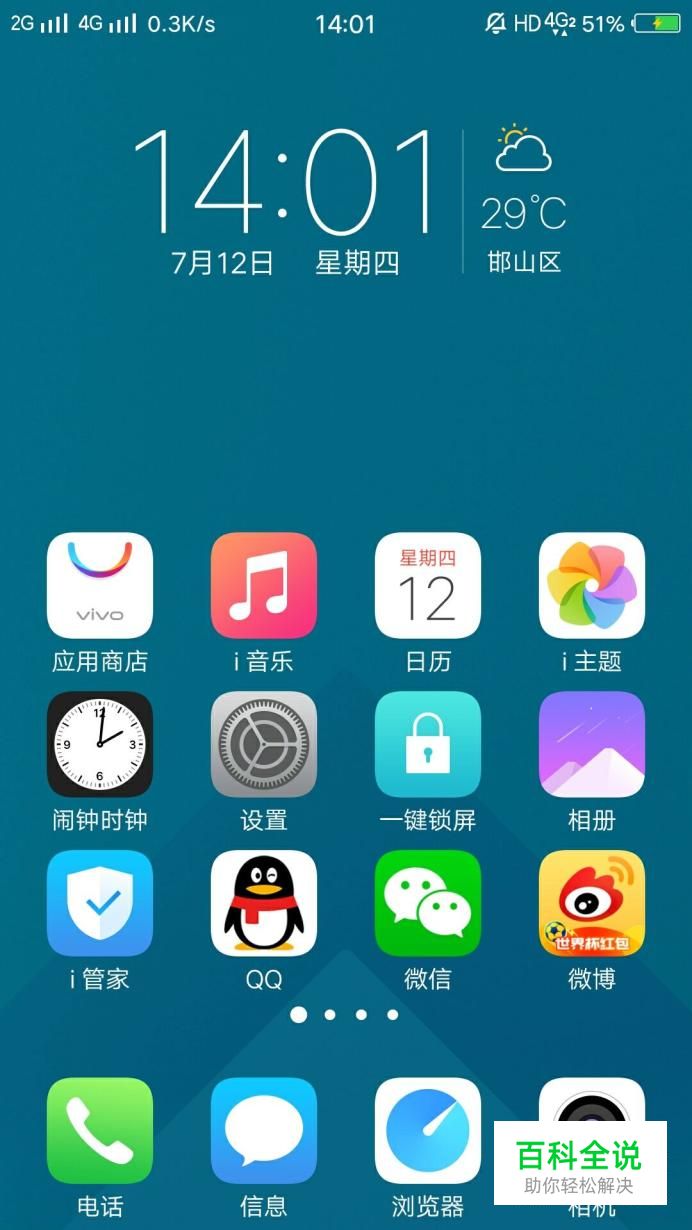The height and width of the screenshot is (1230, 692).
Task: Open 信息 messages
Action: (x=264, y=1131)
